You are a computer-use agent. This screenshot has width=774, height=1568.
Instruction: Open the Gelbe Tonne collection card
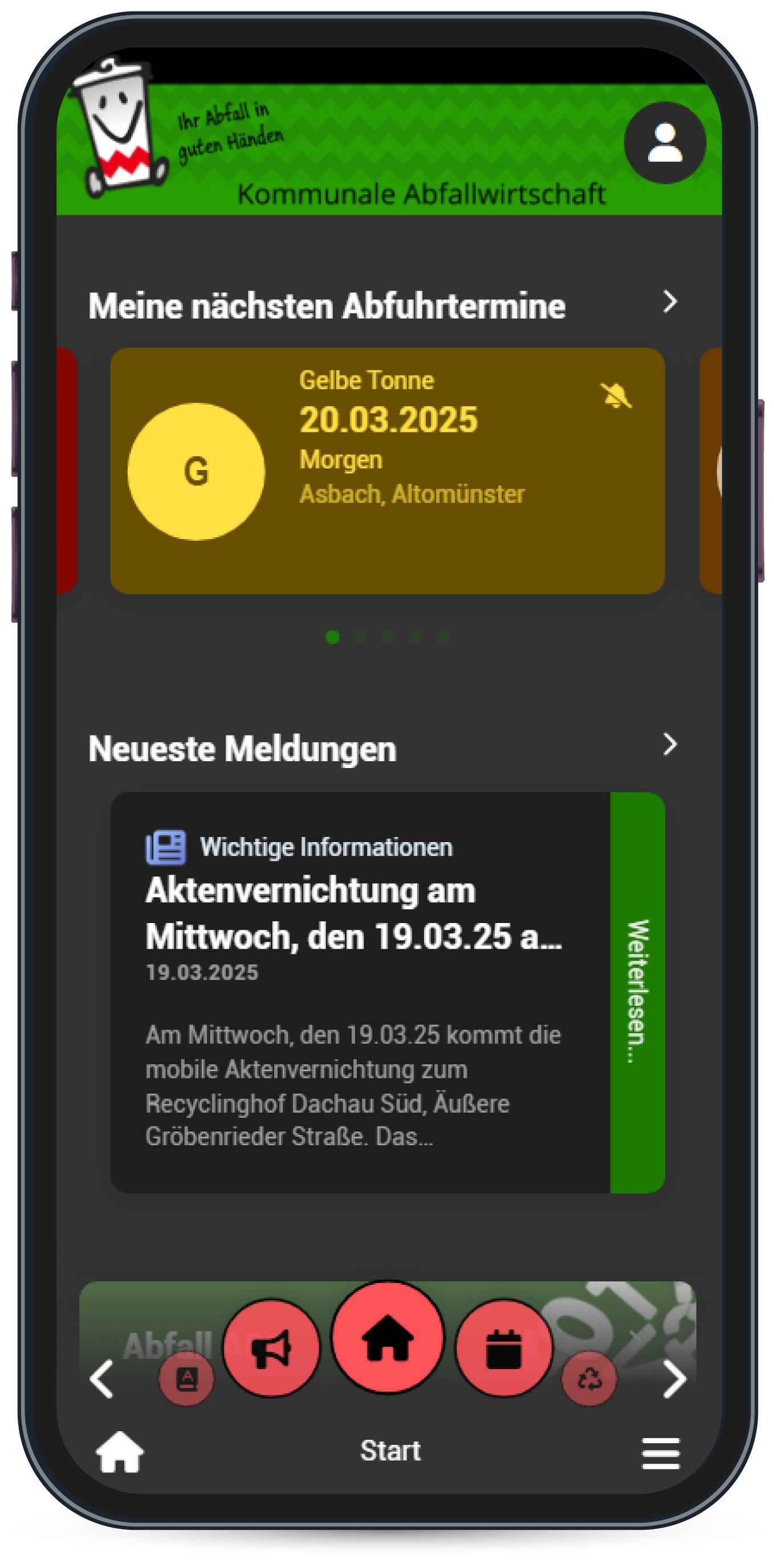tap(386, 471)
